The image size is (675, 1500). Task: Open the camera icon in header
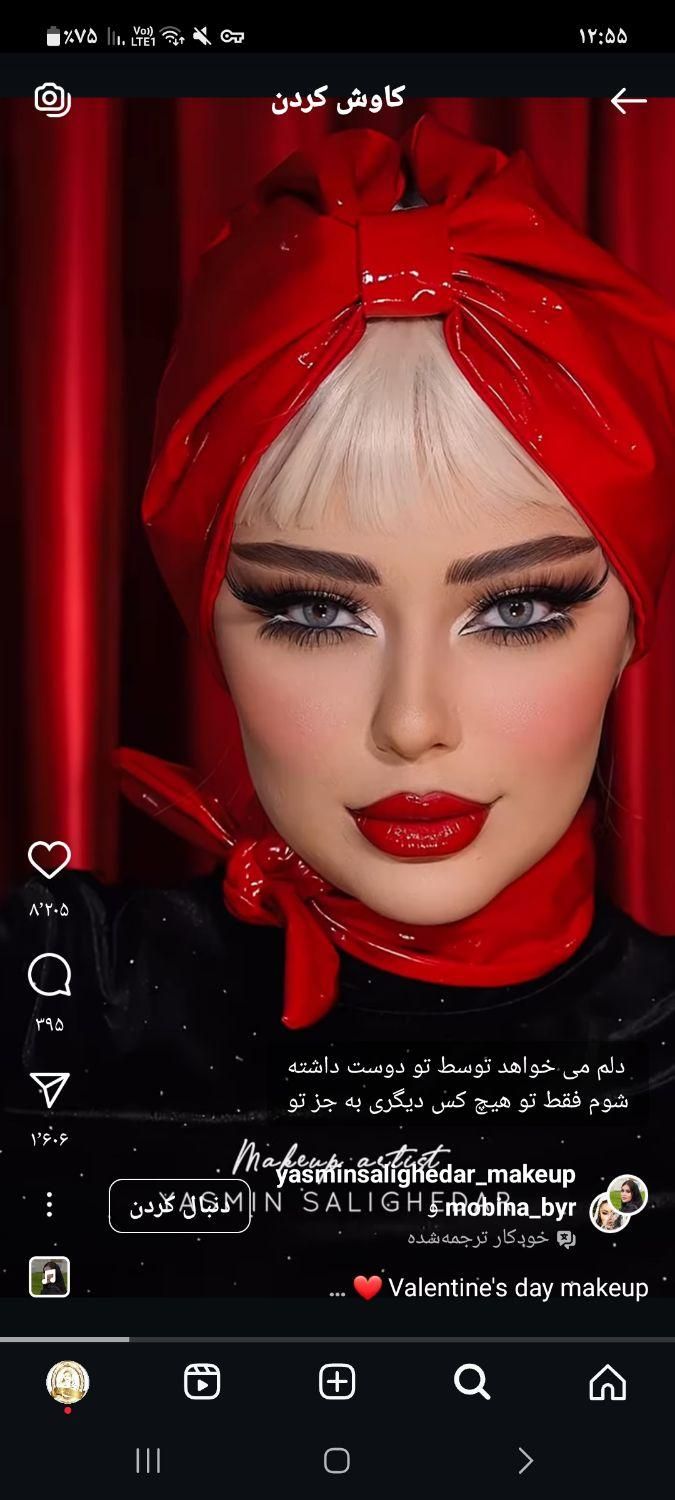pyautogui.click(x=52, y=99)
